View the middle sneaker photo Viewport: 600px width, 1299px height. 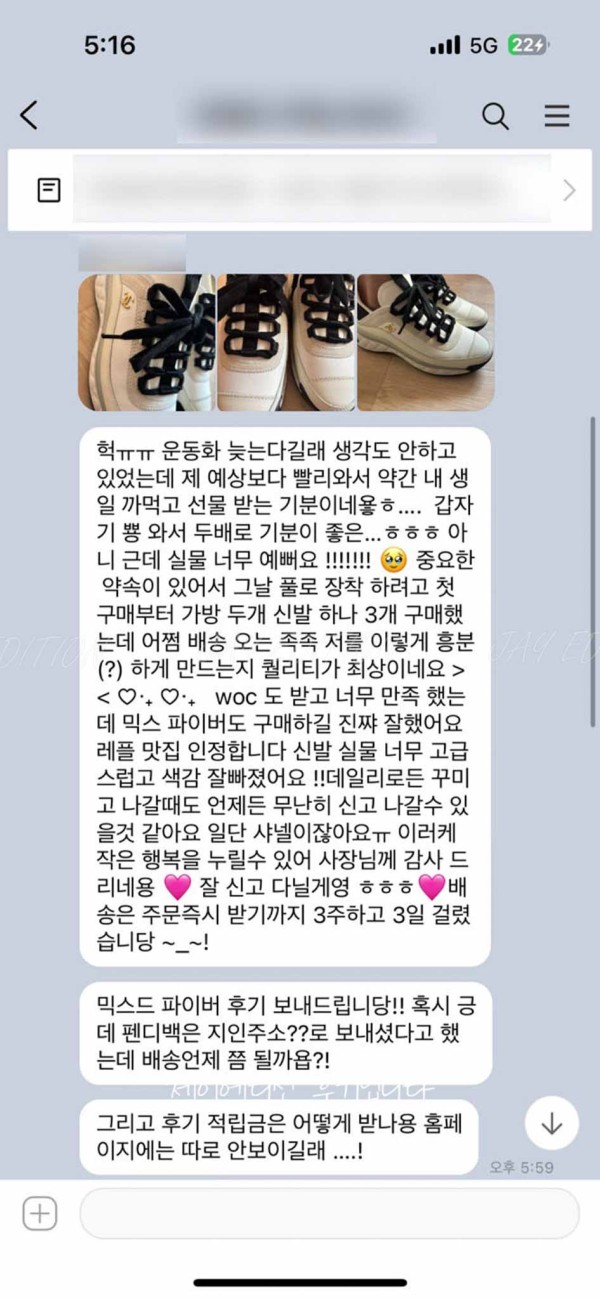[x=286, y=343]
